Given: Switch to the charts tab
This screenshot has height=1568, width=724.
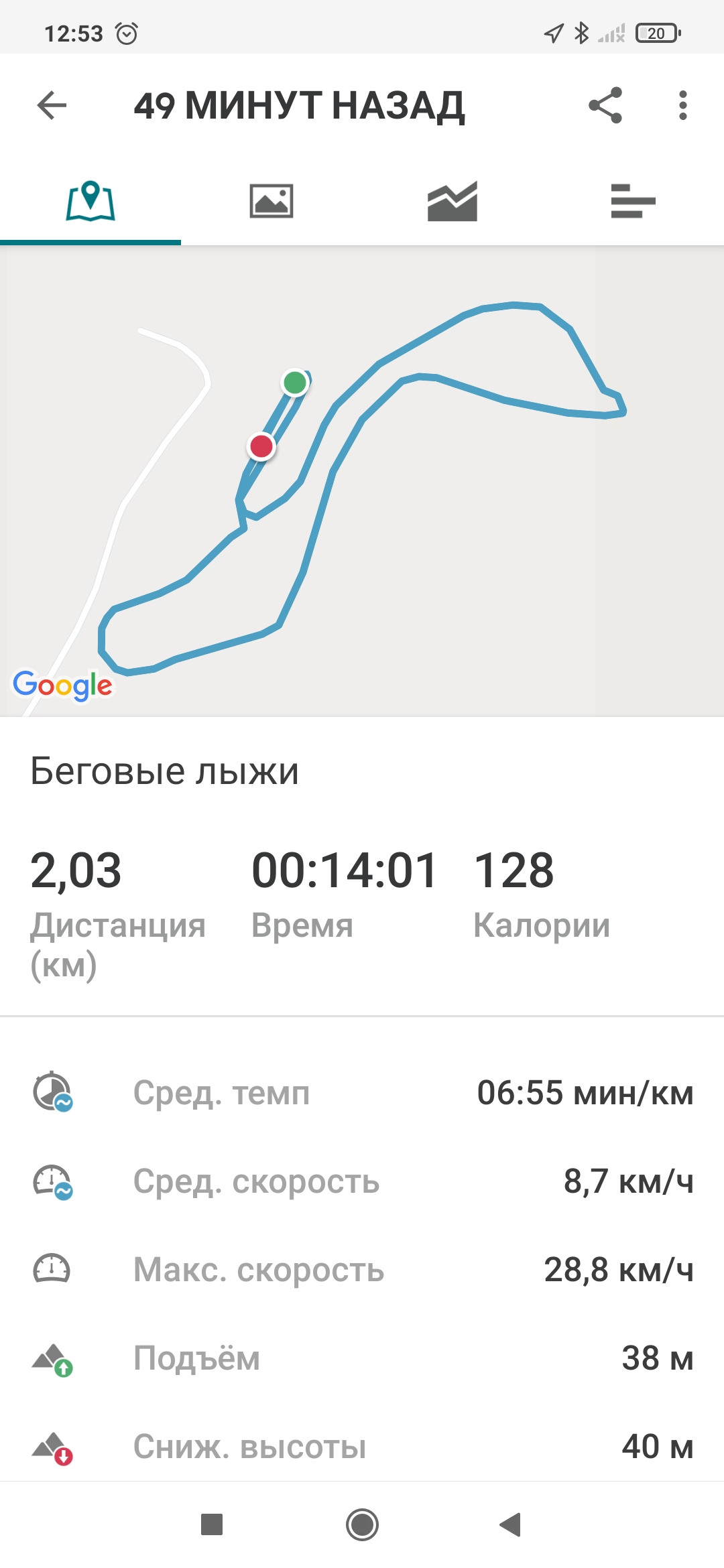Looking at the screenshot, I should 452,201.
